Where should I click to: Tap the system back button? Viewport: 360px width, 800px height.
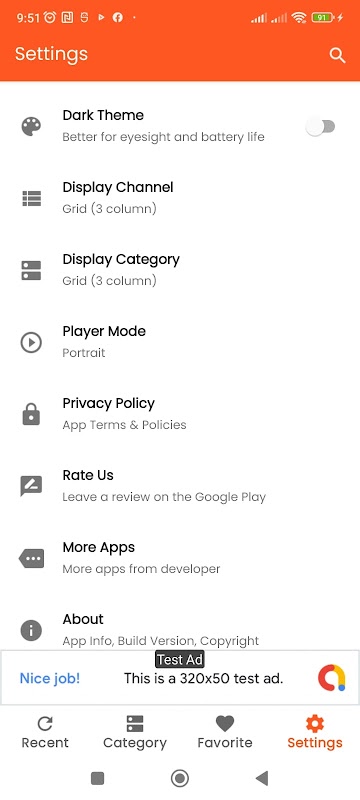point(262,778)
